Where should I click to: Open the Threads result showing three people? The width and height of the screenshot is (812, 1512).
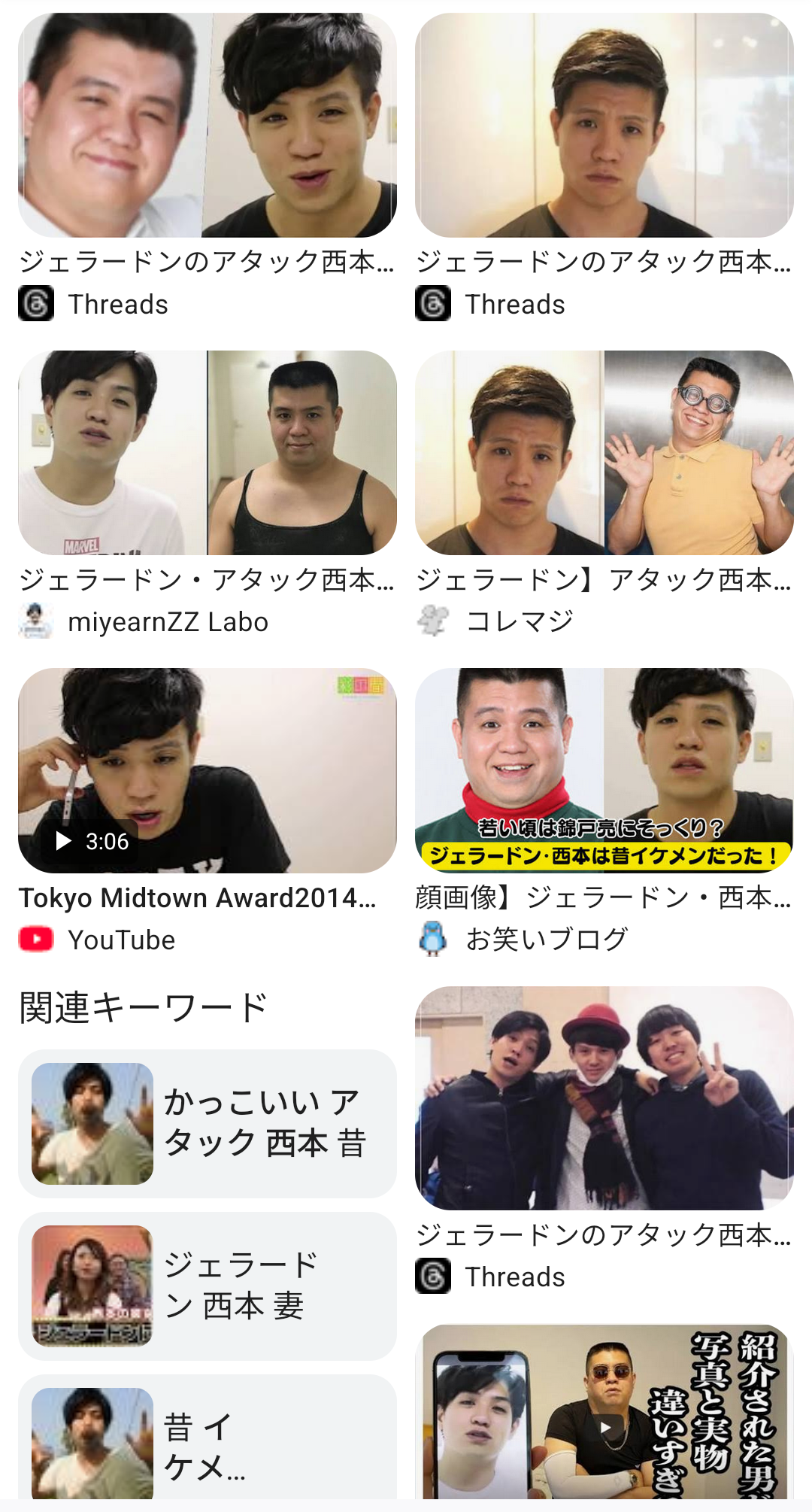(x=604, y=1098)
